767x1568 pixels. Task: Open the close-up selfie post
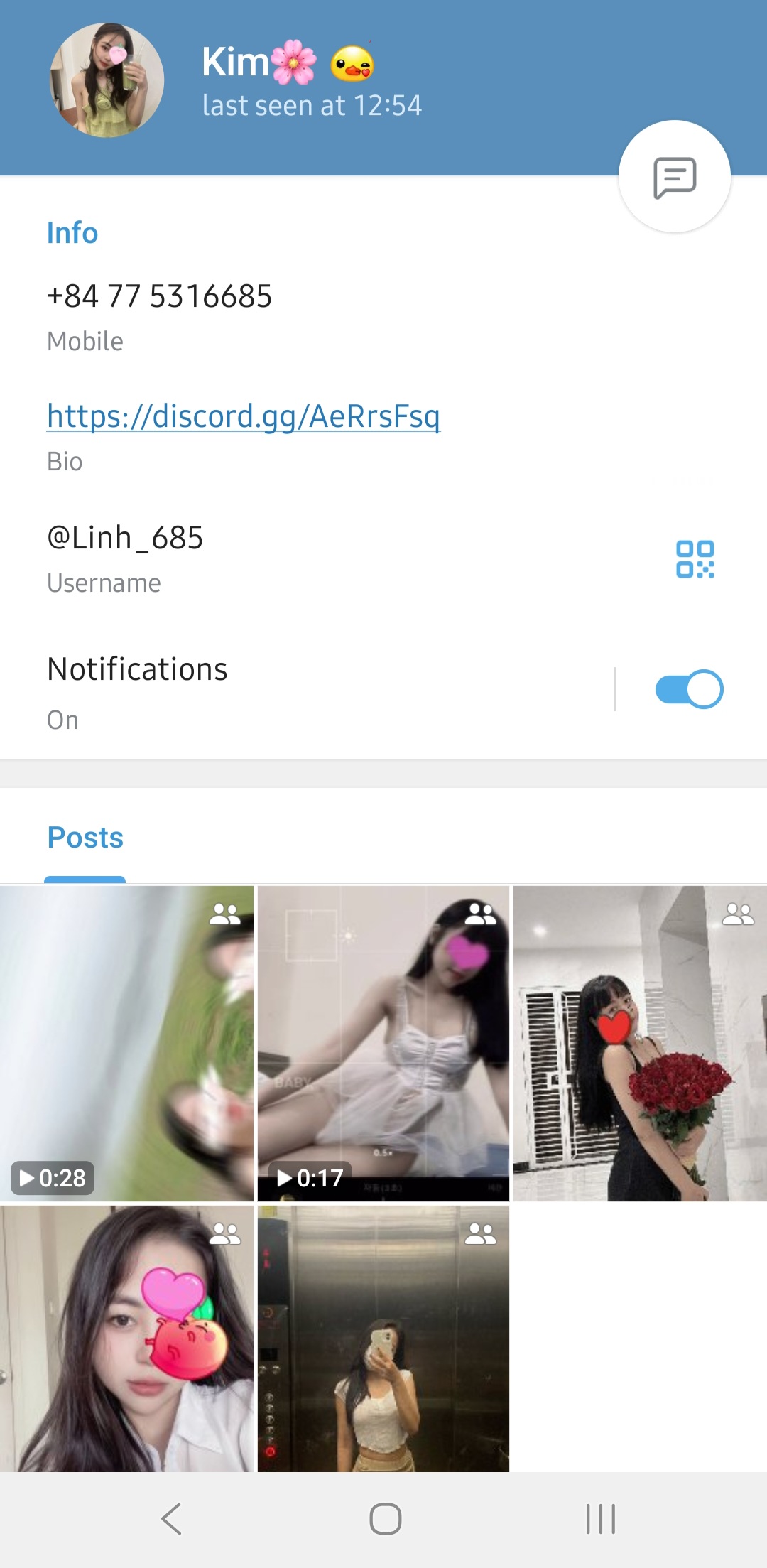tap(126, 1338)
